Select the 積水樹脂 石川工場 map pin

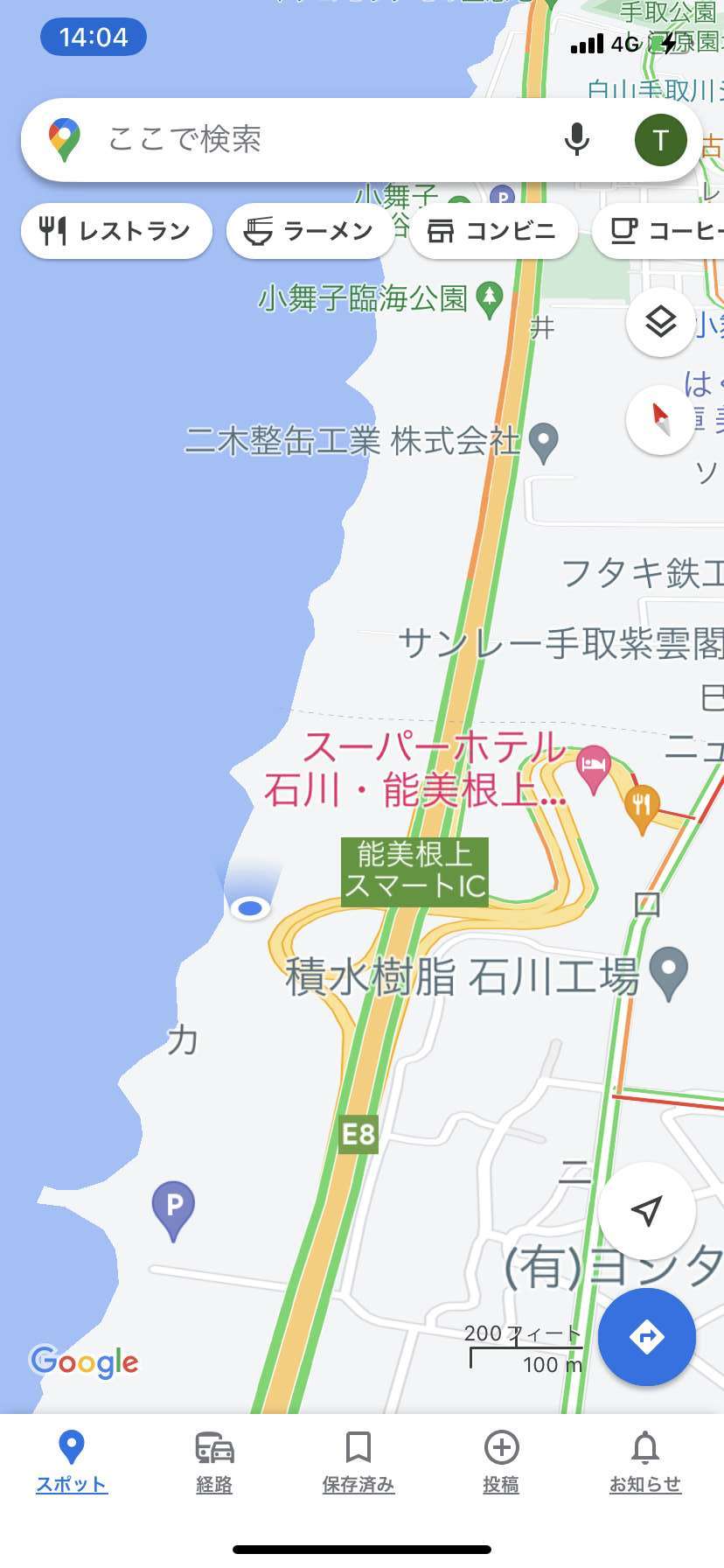[670, 973]
